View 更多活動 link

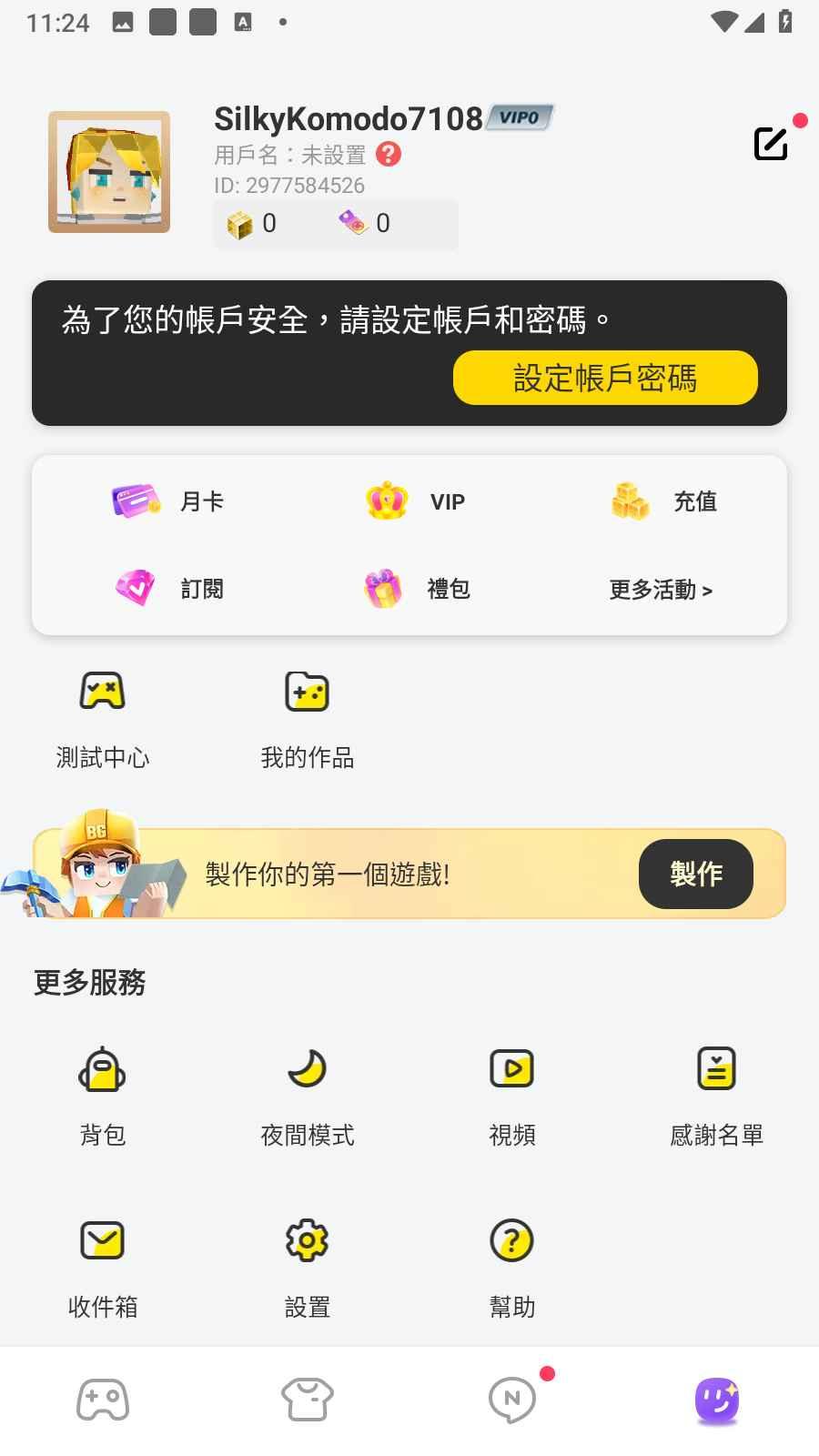[x=661, y=590]
